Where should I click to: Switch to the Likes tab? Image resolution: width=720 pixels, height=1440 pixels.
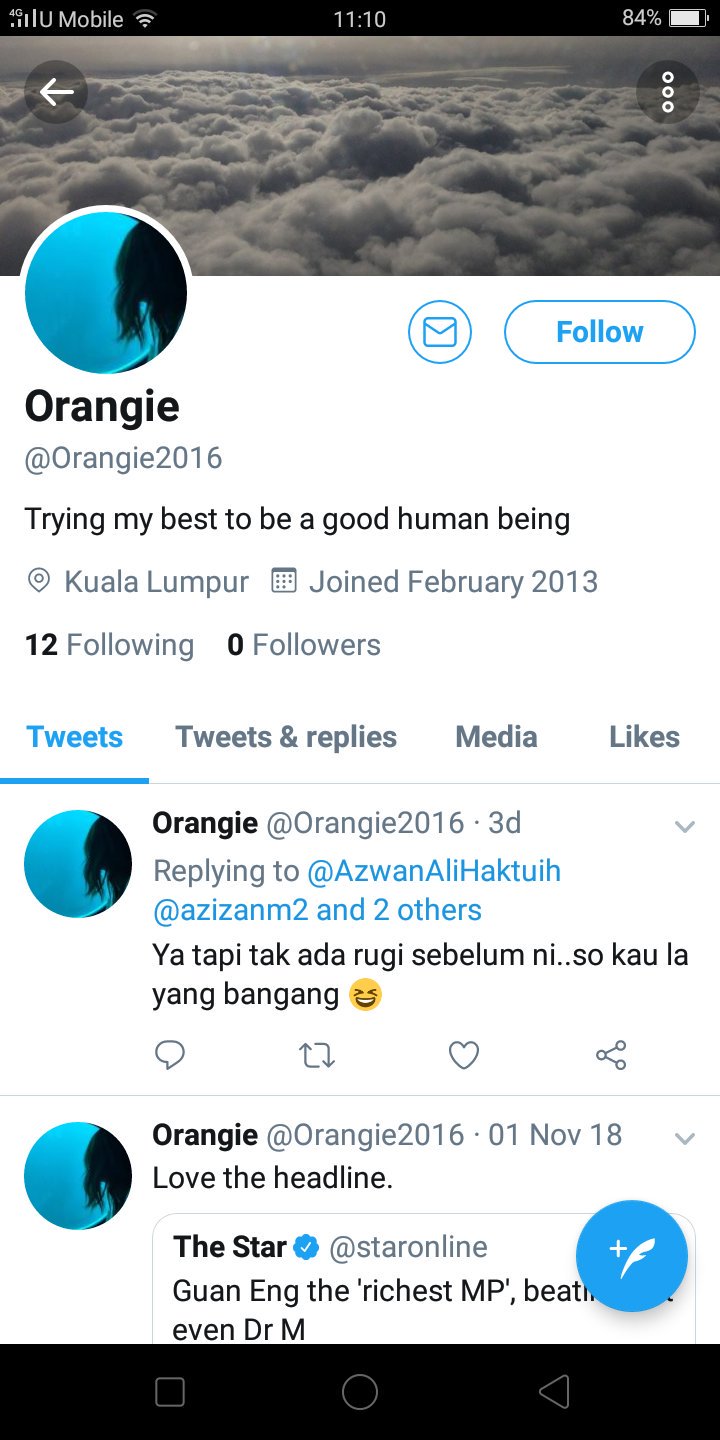pos(644,737)
